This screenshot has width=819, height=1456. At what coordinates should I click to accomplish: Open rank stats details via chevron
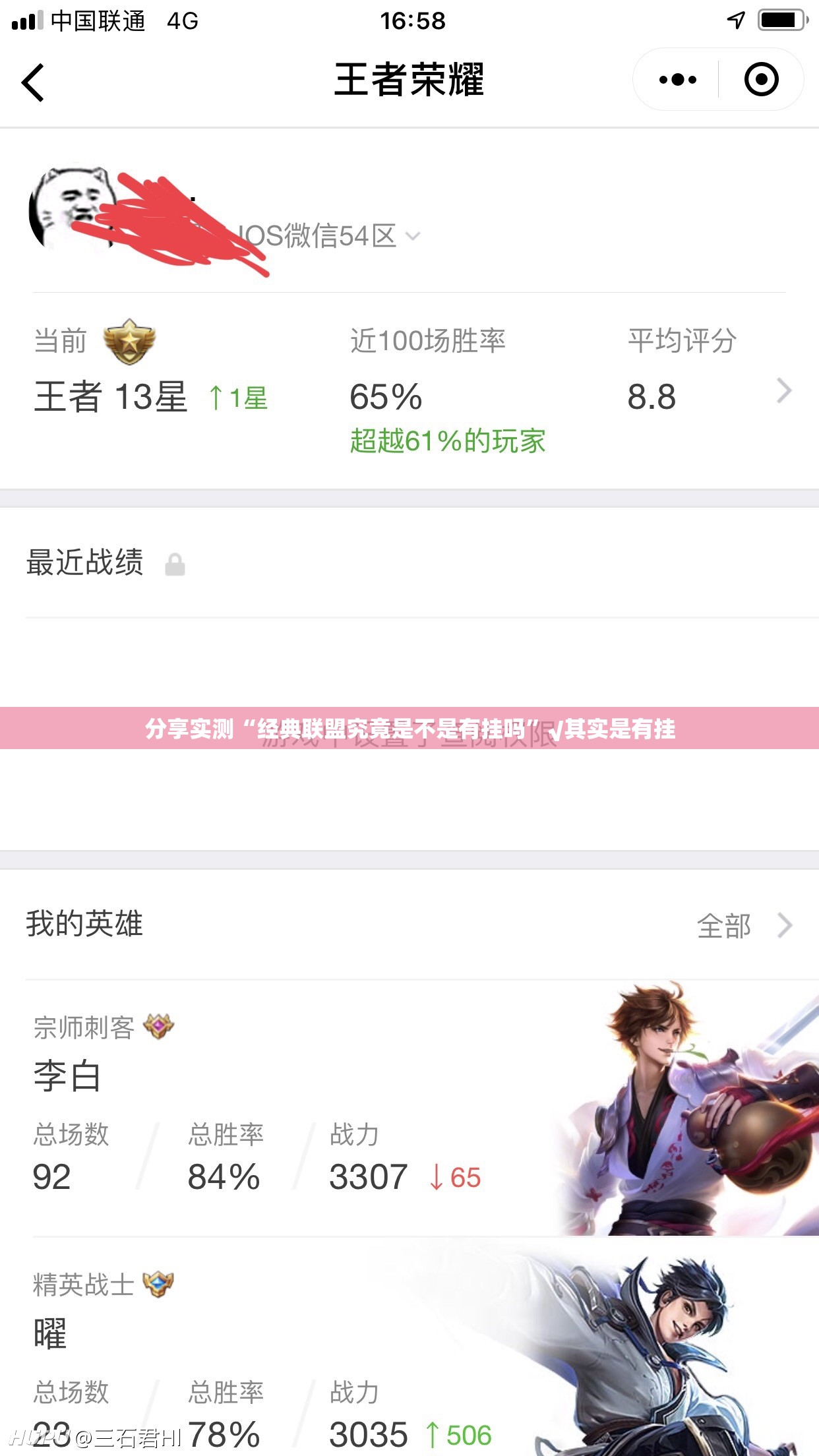coord(783,391)
